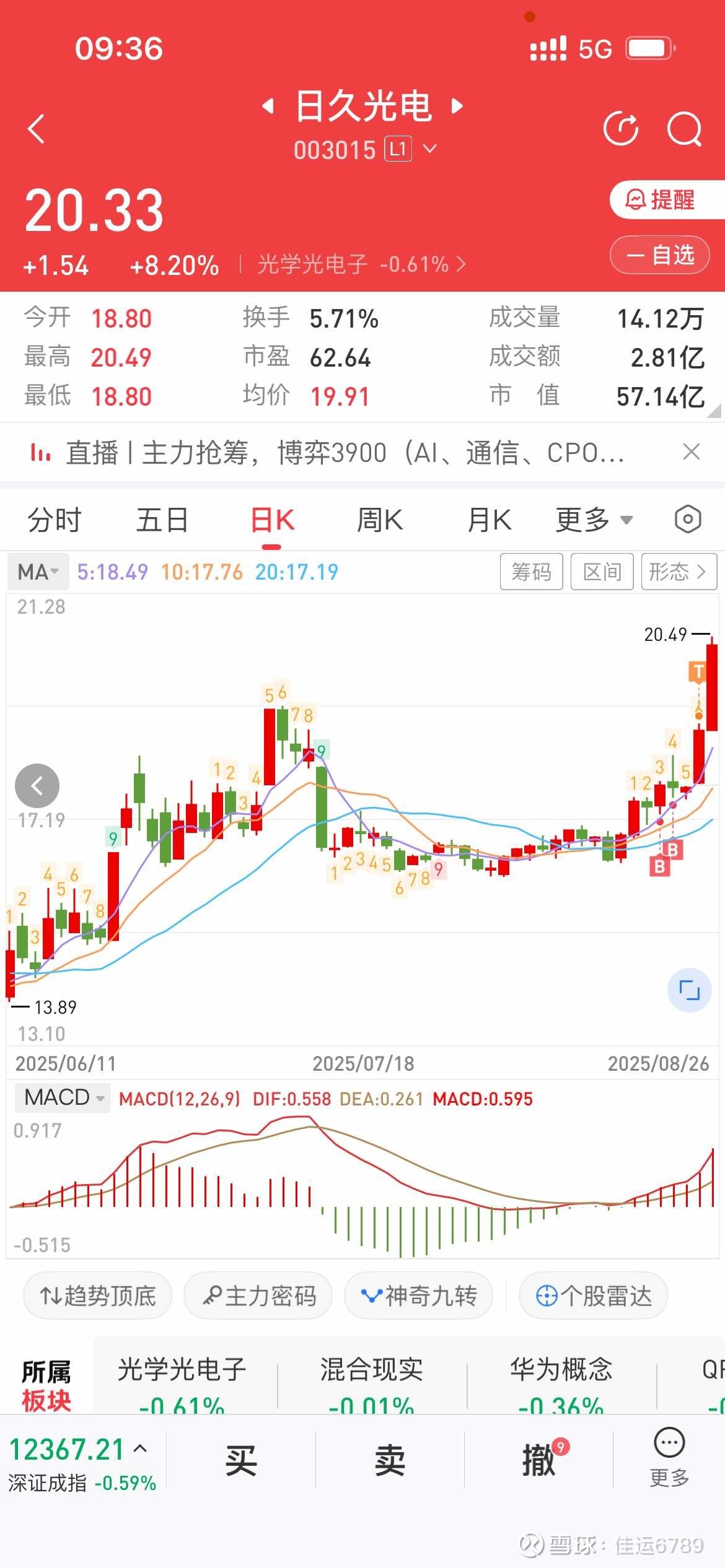Switch to the 五日 chart tab

tap(162, 520)
